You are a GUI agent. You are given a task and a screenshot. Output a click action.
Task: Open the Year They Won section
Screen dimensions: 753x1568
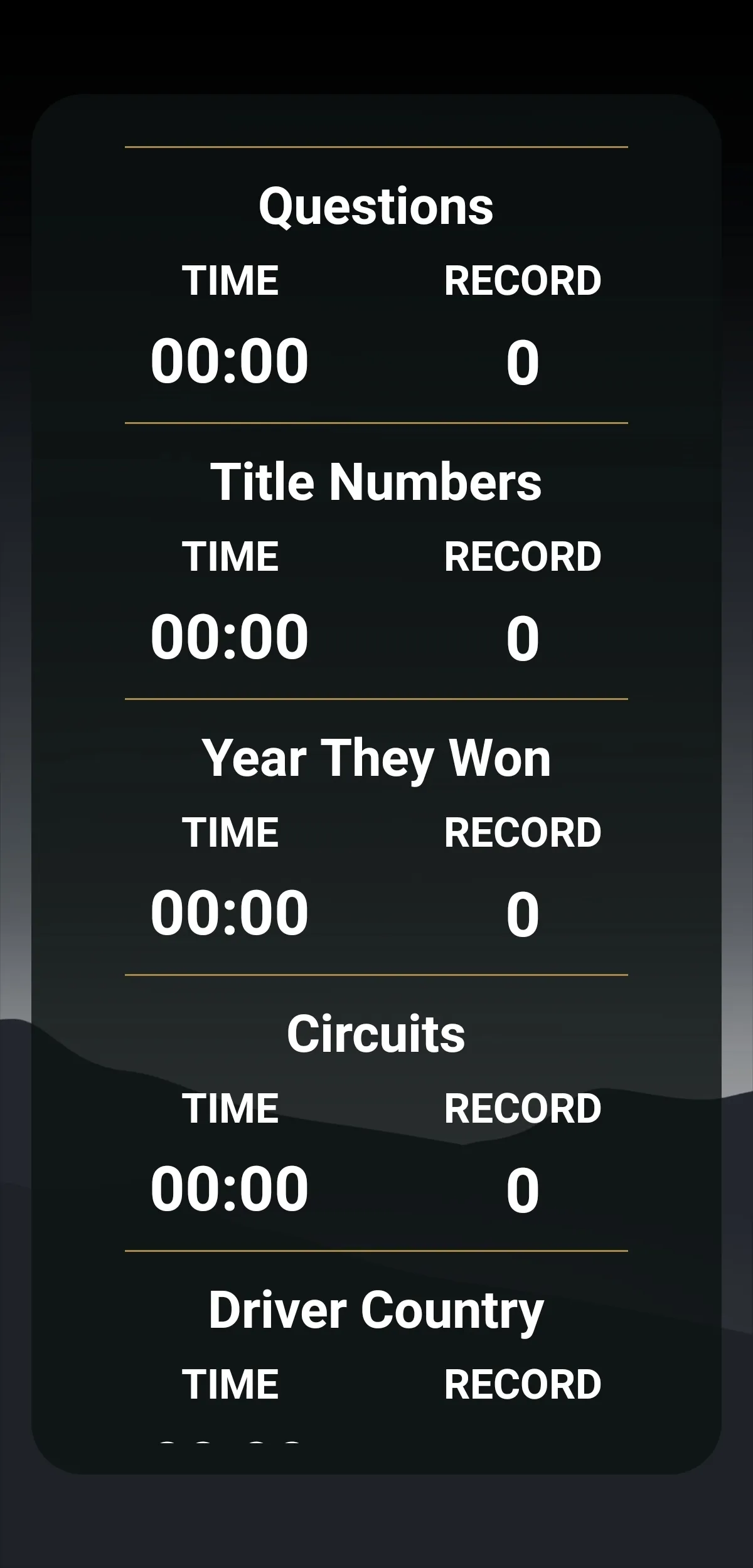(x=376, y=759)
